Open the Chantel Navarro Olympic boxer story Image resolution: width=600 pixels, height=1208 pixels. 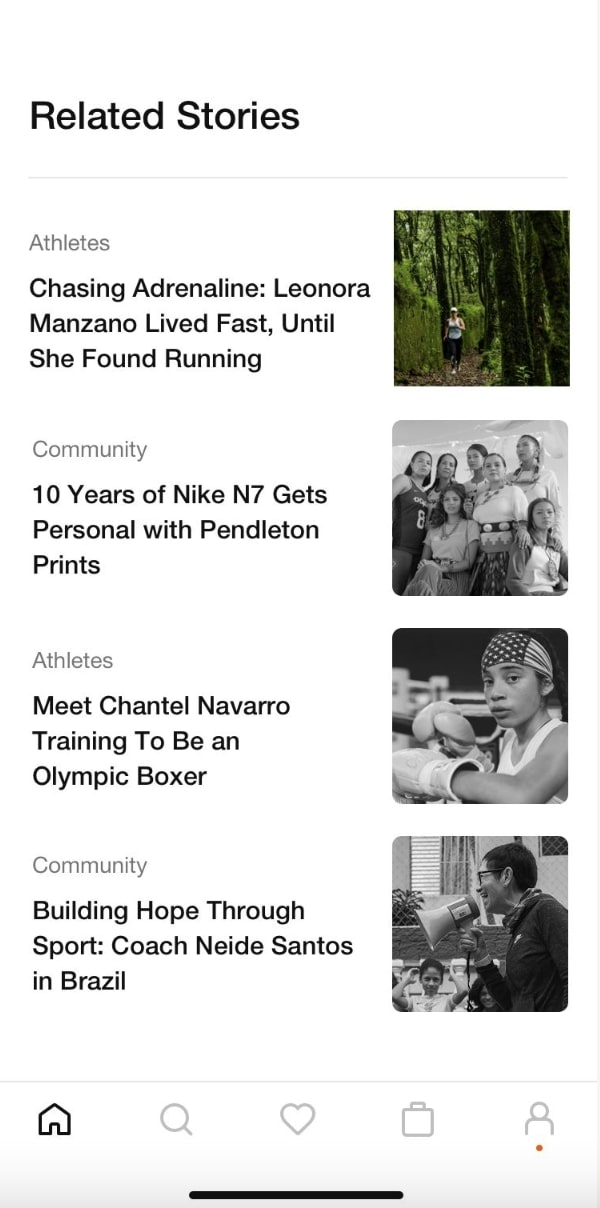(x=161, y=740)
